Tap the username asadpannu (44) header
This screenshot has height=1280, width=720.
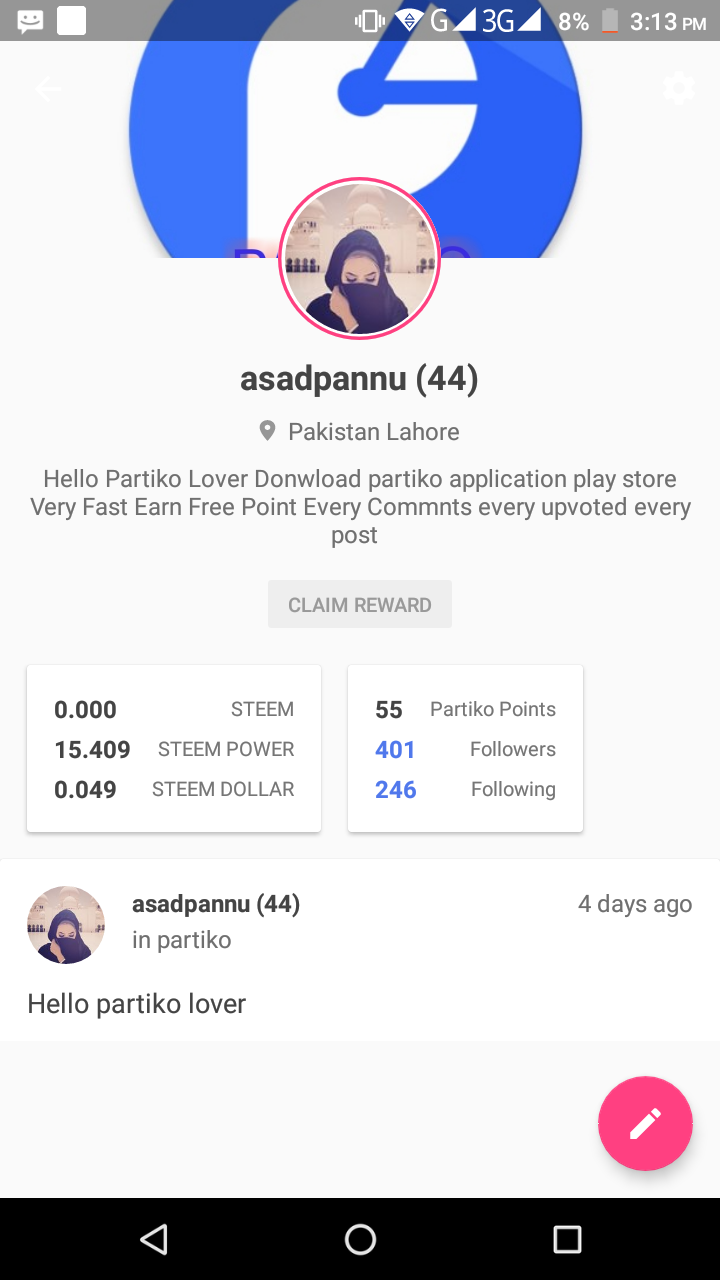[359, 378]
